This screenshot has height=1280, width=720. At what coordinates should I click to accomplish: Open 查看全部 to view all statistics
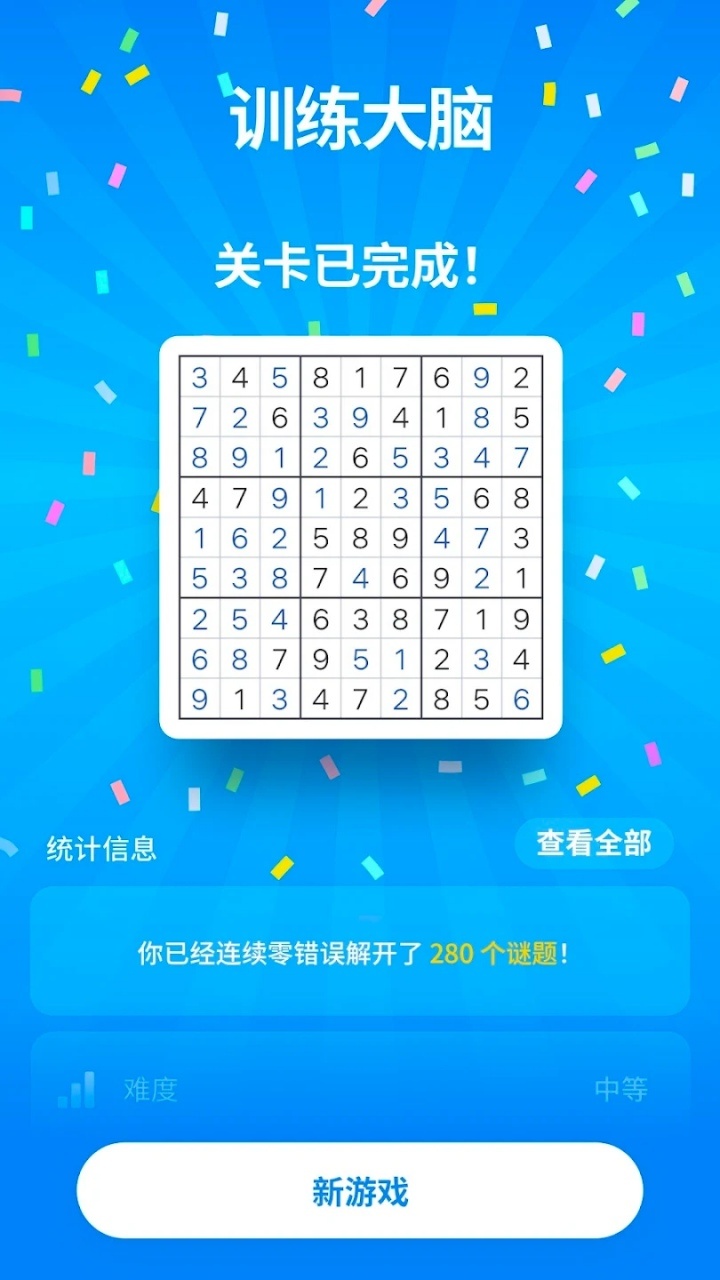[x=594, y=843]
